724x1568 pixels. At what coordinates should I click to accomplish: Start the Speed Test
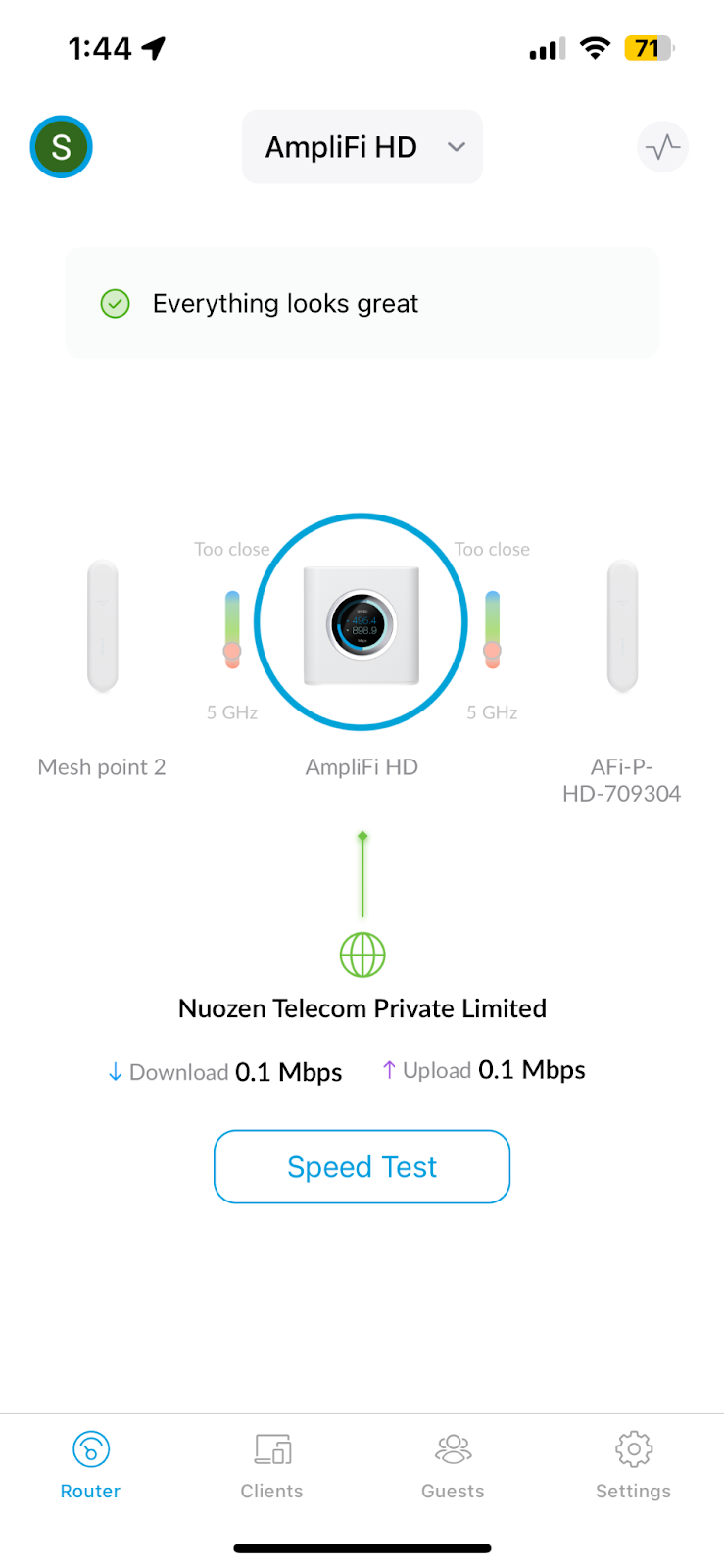362,1166
